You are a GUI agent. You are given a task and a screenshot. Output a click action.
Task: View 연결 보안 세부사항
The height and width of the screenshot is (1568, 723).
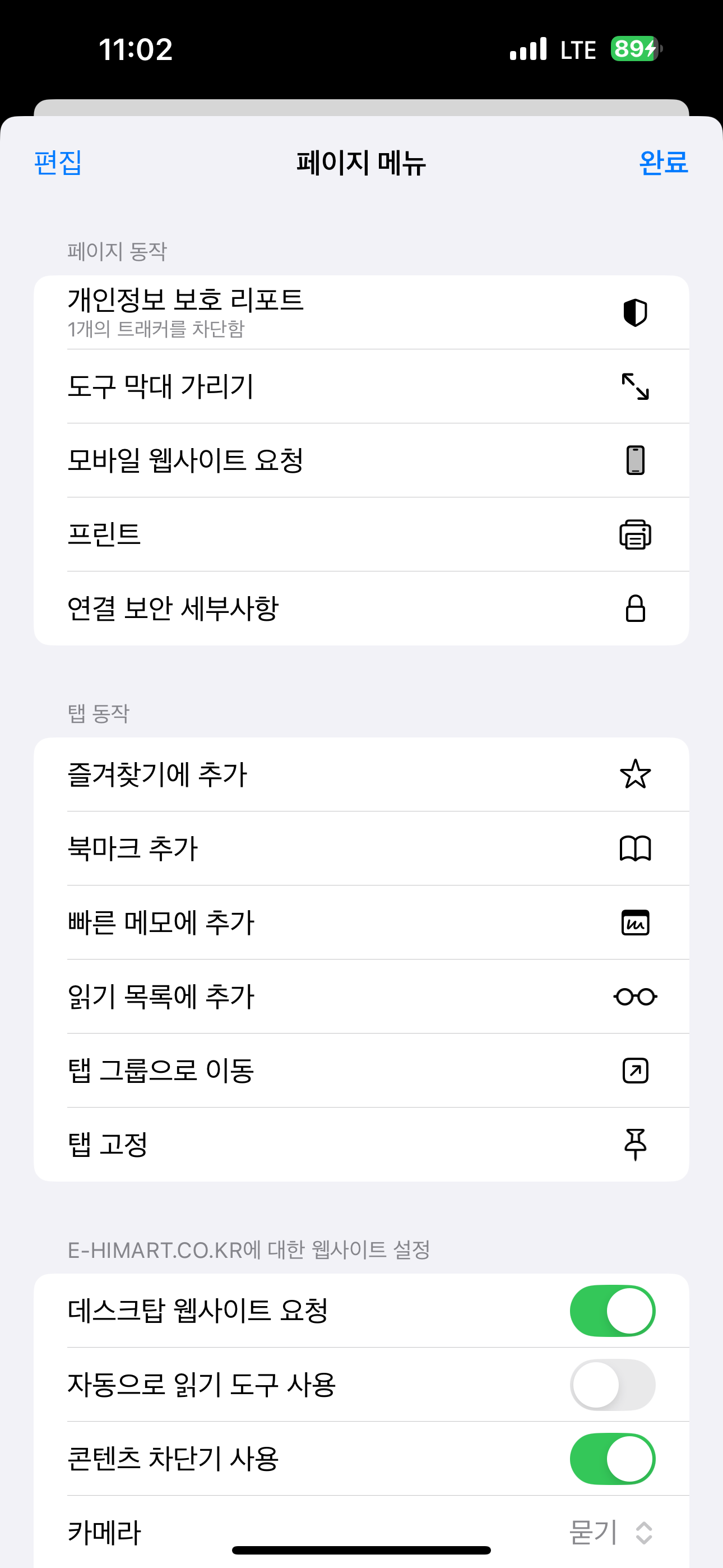click(361, 608)
